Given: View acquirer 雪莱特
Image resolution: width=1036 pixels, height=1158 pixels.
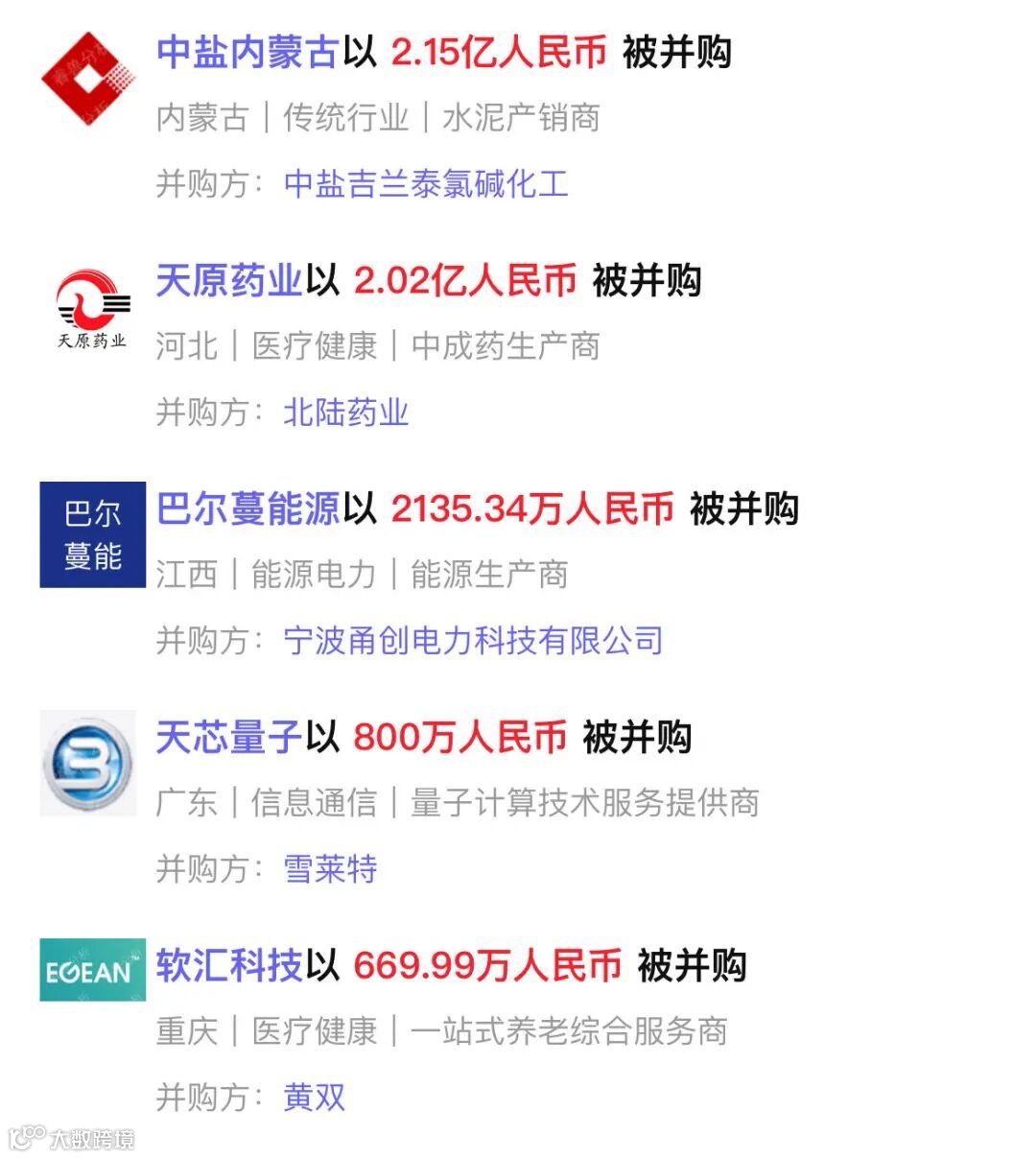Looking at the screenshot, I should coord(330,868).
